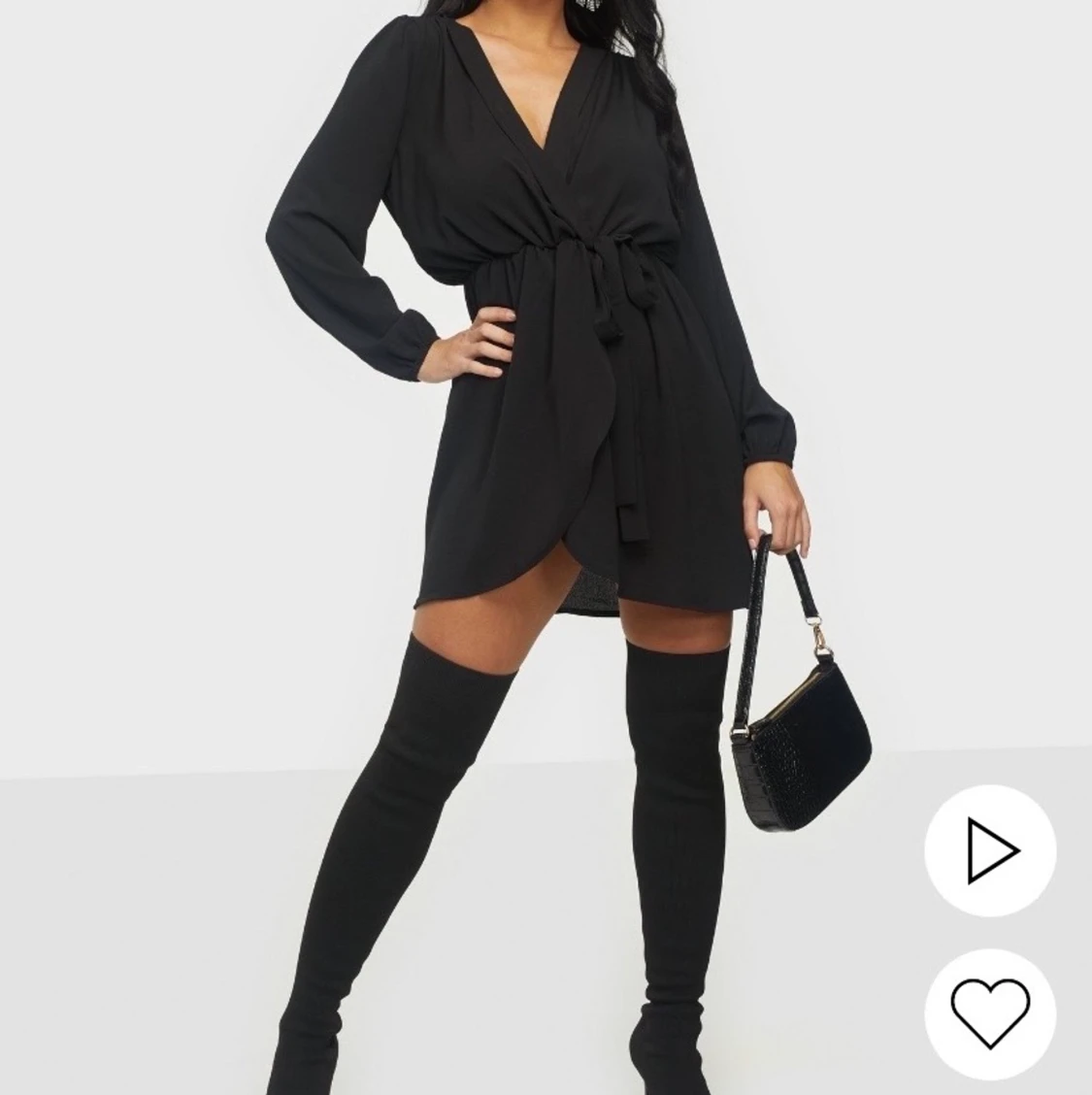The image size is (1092, 1095).
Task: Play the product video
Action: point(990,851)
